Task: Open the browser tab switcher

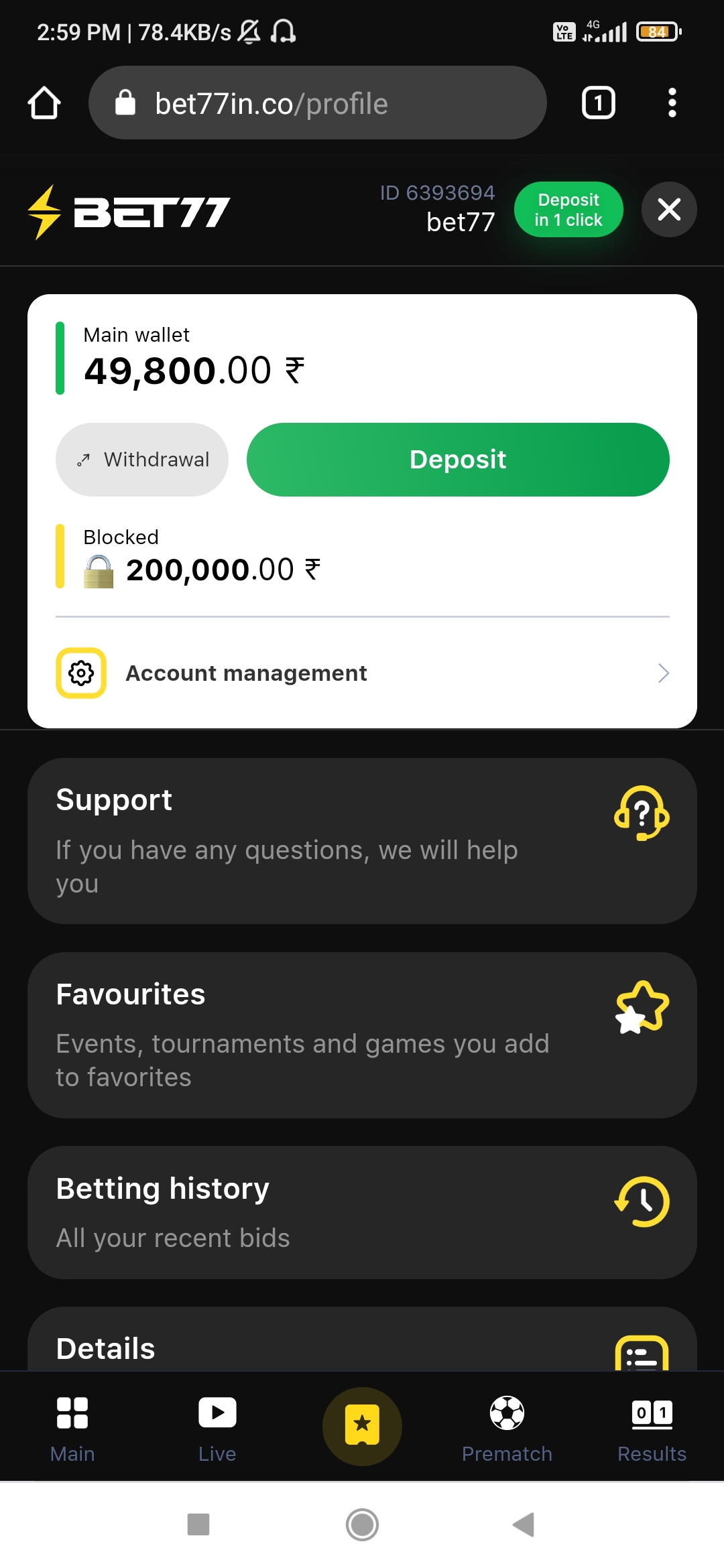Action: 598,103
